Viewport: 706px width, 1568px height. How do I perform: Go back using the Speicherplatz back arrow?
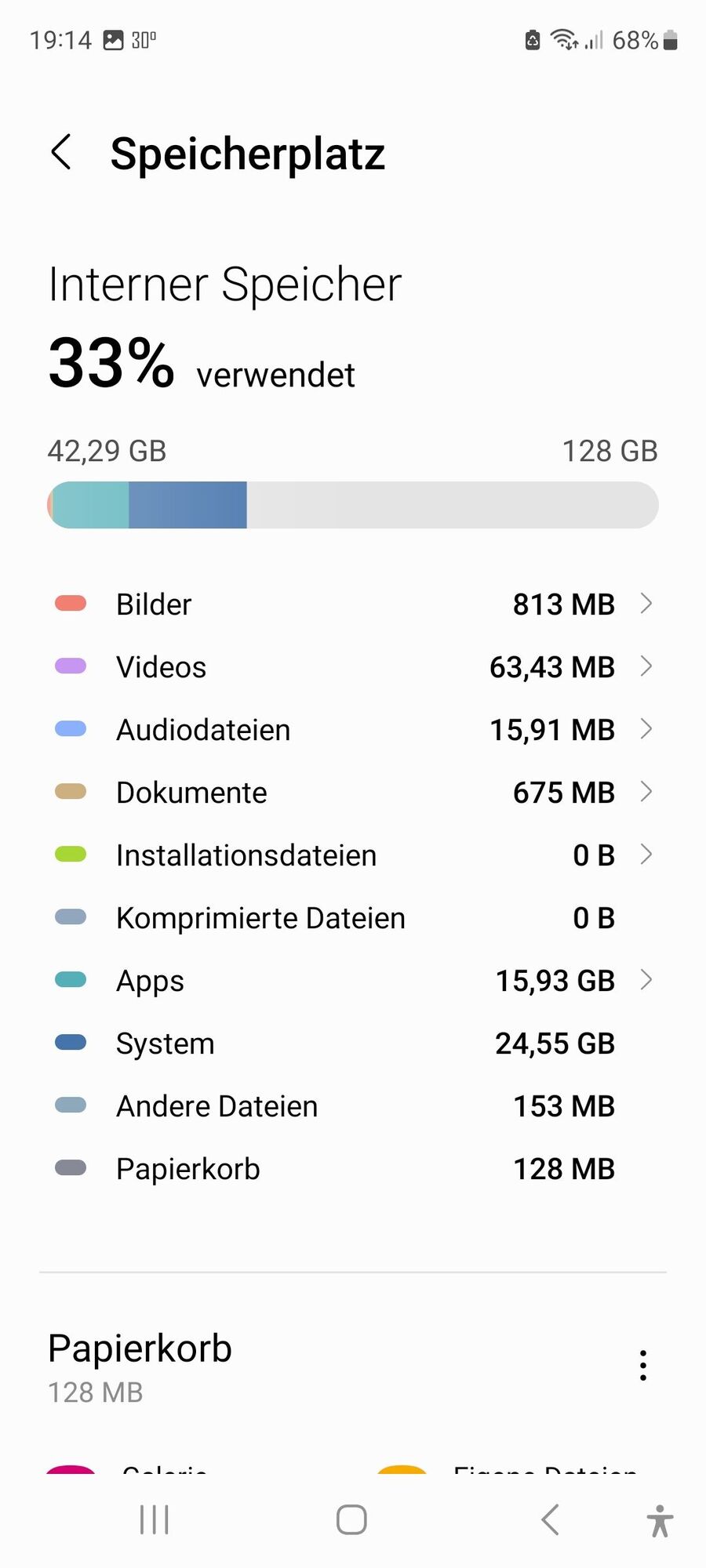tap(61, 152)
